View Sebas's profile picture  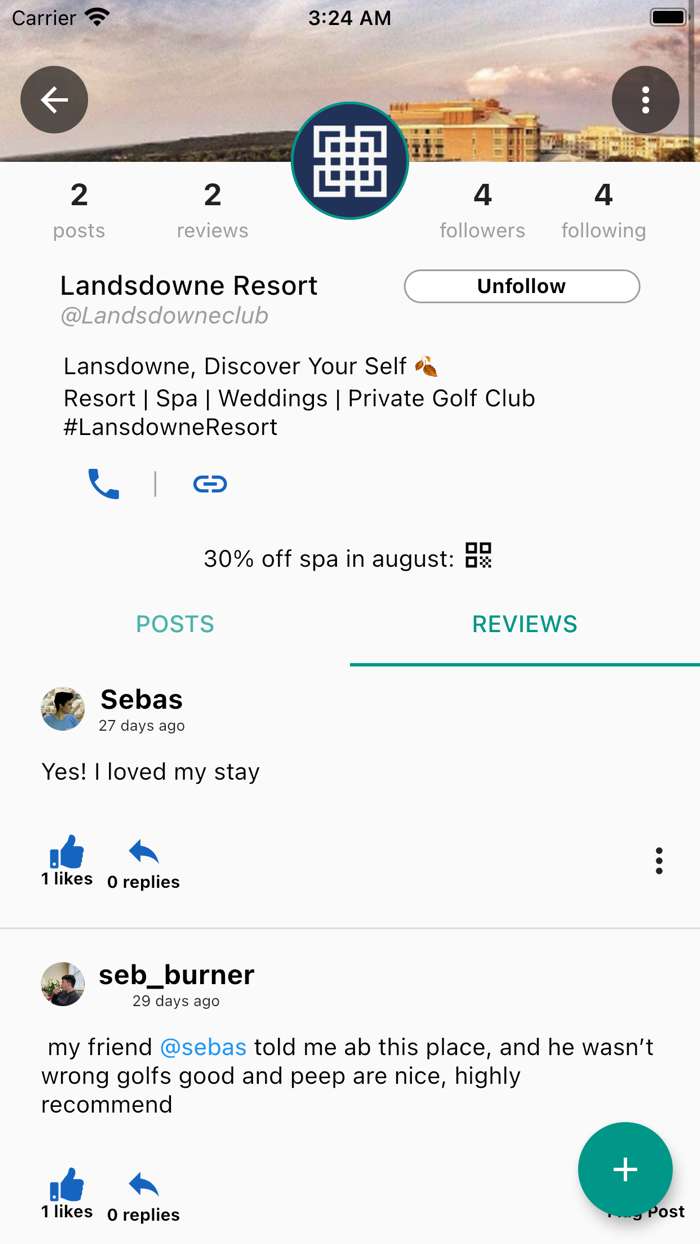[63, 709]
